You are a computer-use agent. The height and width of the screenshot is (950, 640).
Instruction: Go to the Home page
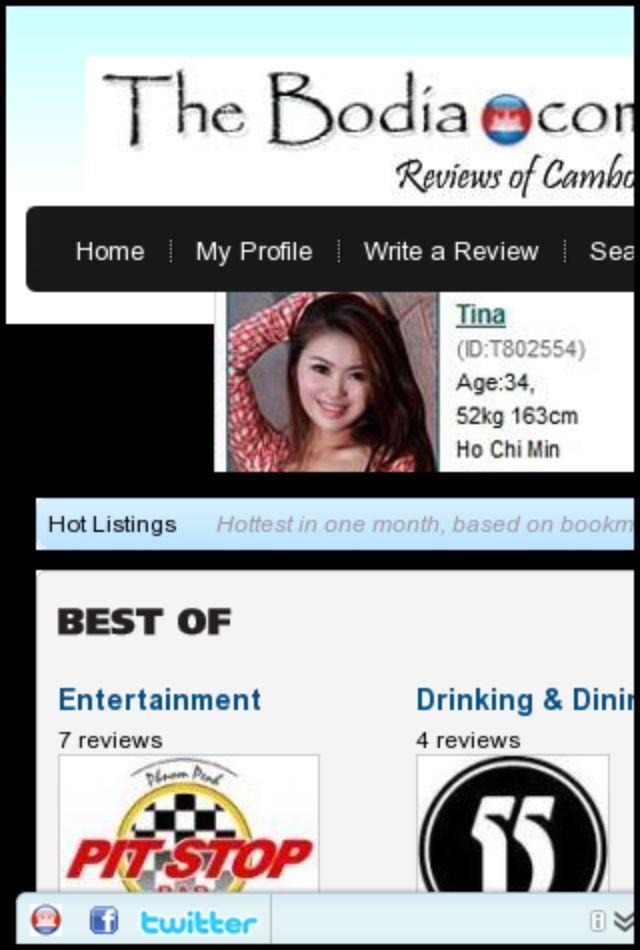tap(110, 251)
